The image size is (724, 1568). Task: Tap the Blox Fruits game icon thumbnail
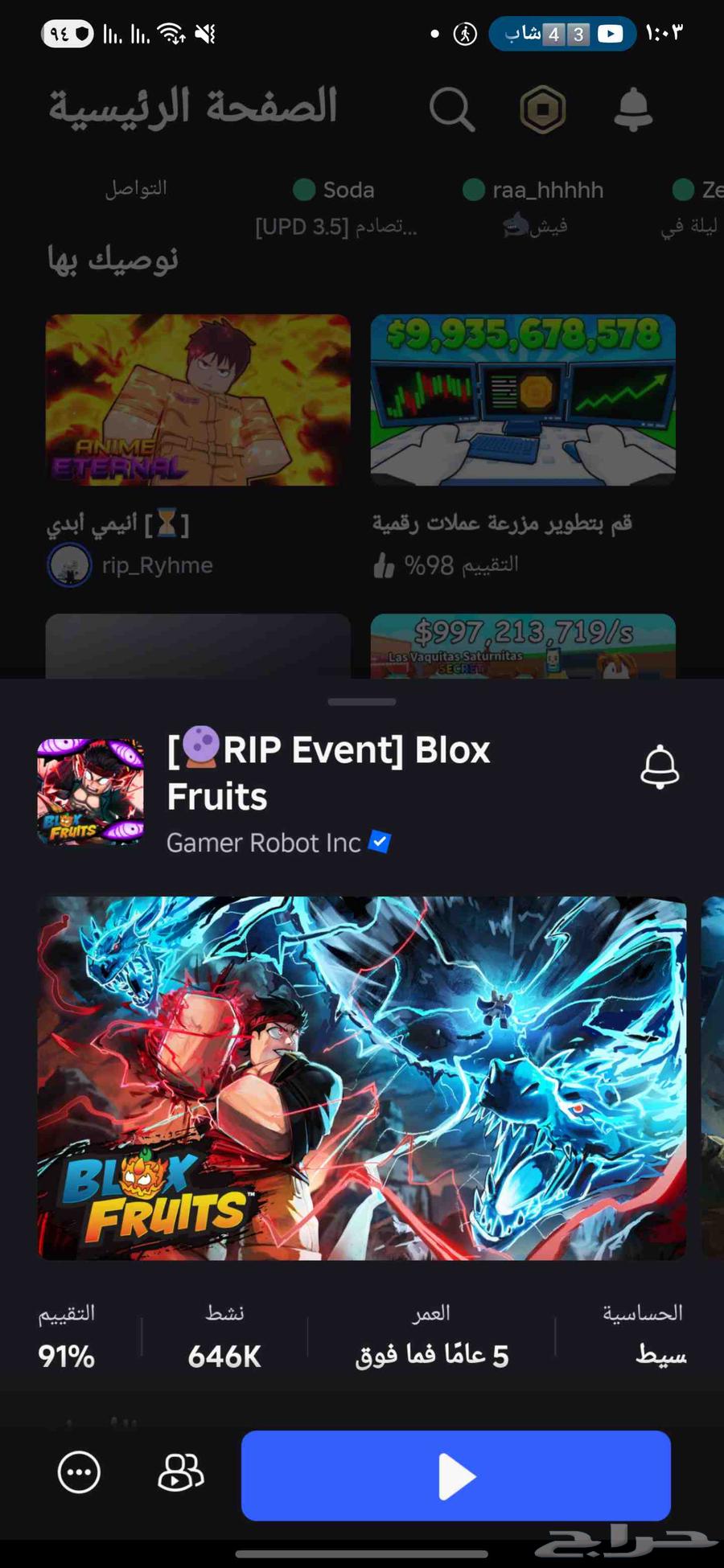[89, 792]
